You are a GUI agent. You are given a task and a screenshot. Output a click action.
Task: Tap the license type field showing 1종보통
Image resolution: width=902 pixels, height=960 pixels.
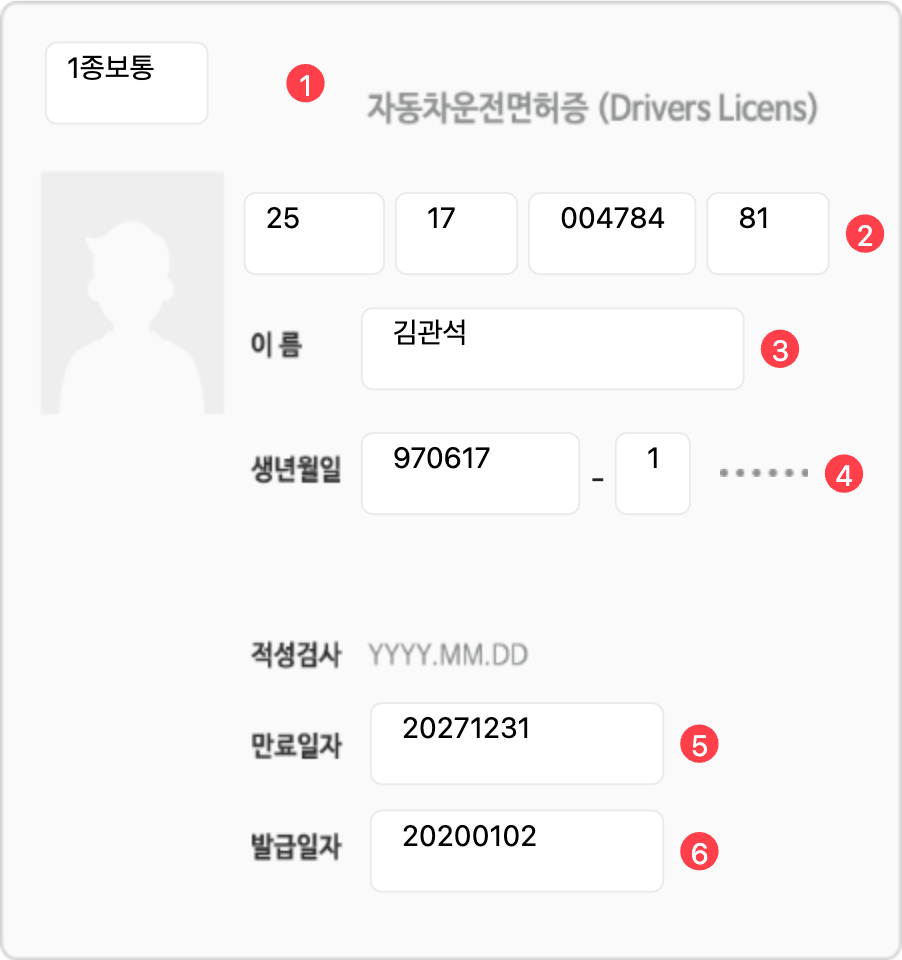[126, 83]
